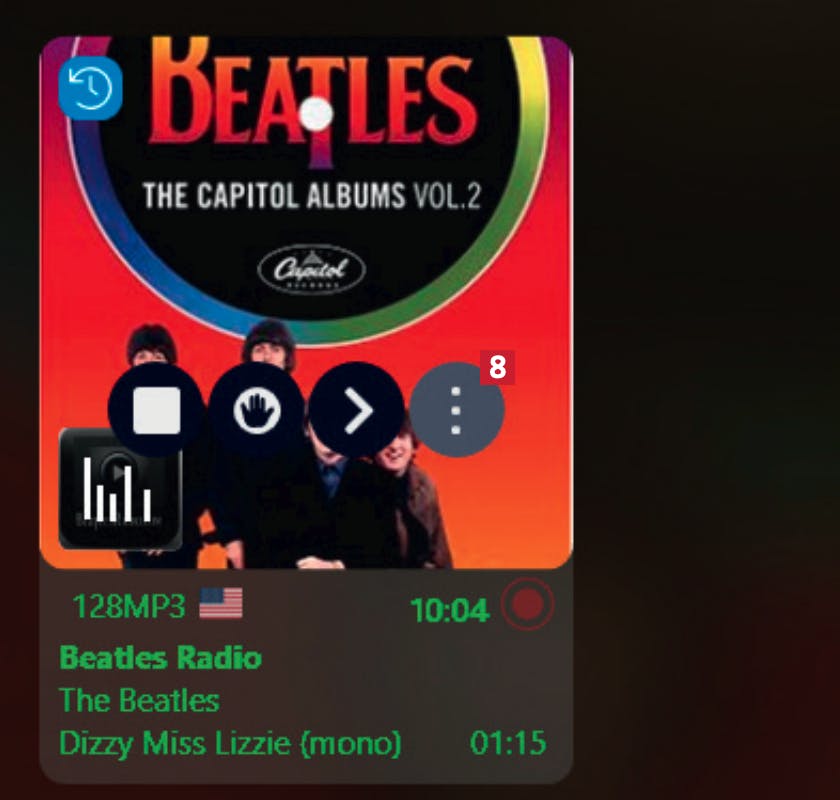
Task: Start recording with the red record button
Action: [x=527, y=604]
